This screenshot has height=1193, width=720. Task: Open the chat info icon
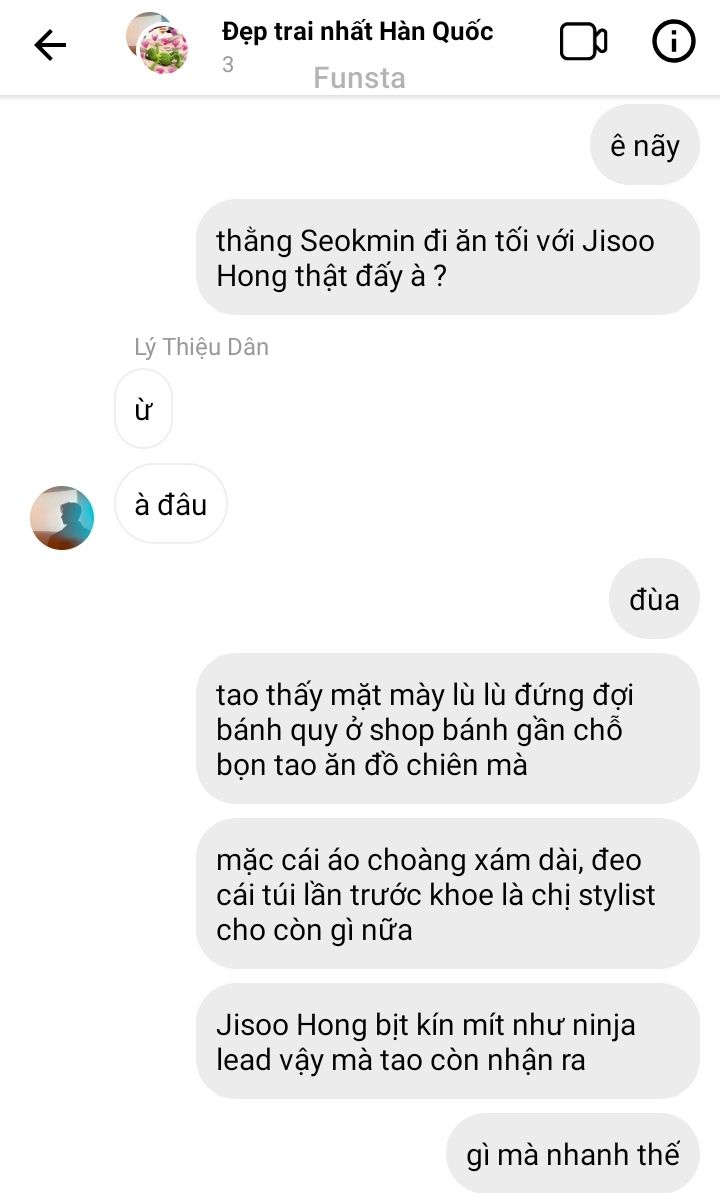(673, 42)
